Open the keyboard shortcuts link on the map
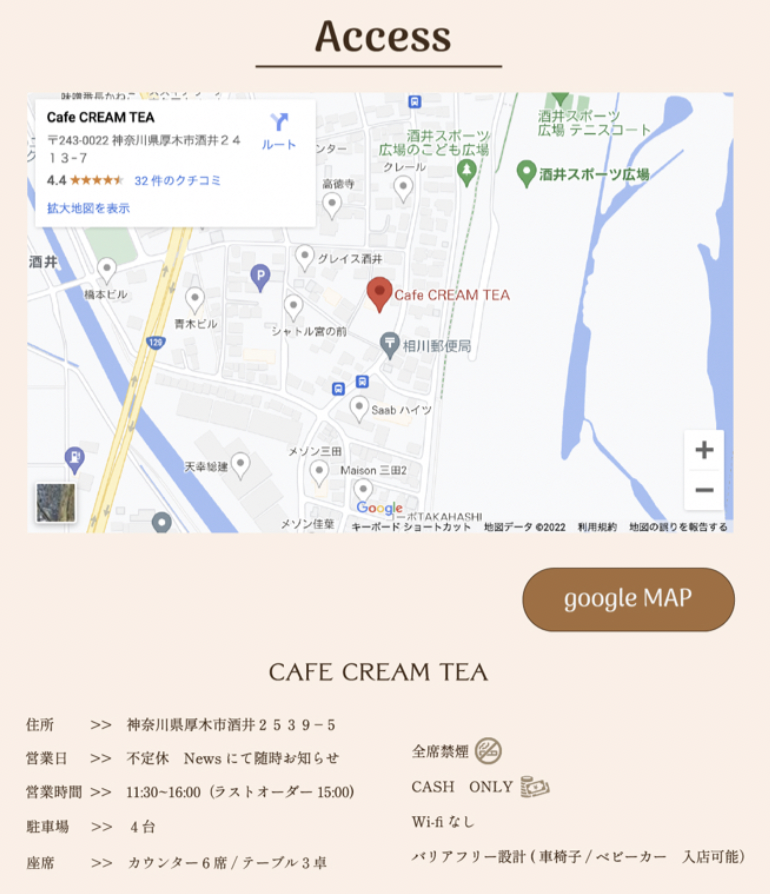 coord(411,527)
